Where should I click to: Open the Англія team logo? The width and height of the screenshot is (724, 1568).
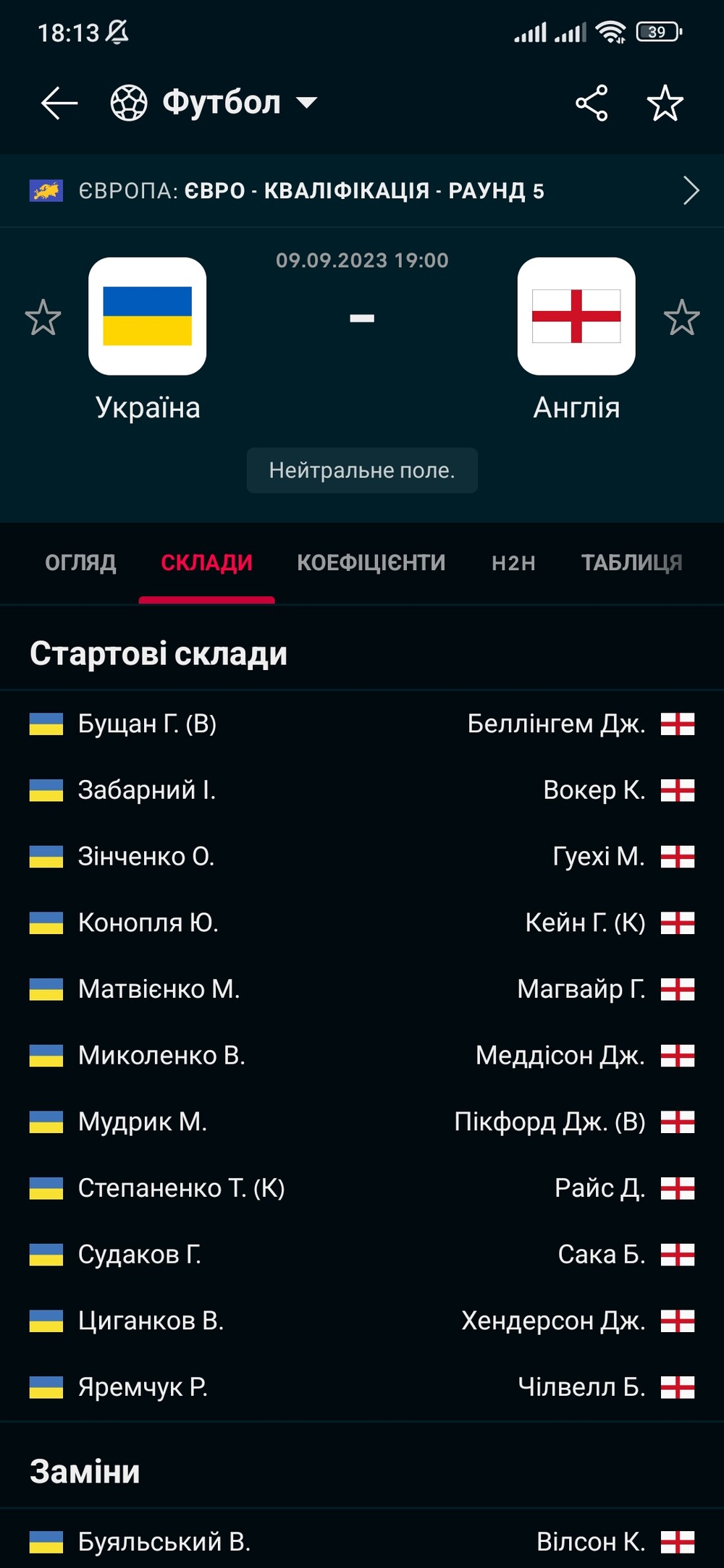(576, 316)
